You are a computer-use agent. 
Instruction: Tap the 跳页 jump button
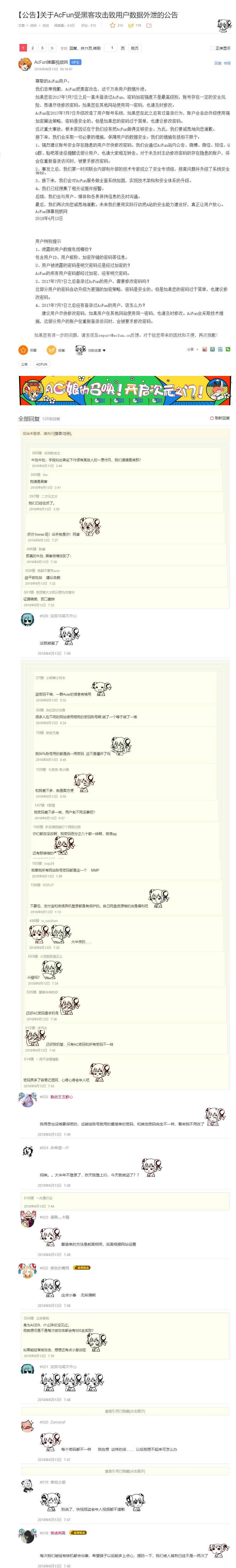[x=135, y=48]
